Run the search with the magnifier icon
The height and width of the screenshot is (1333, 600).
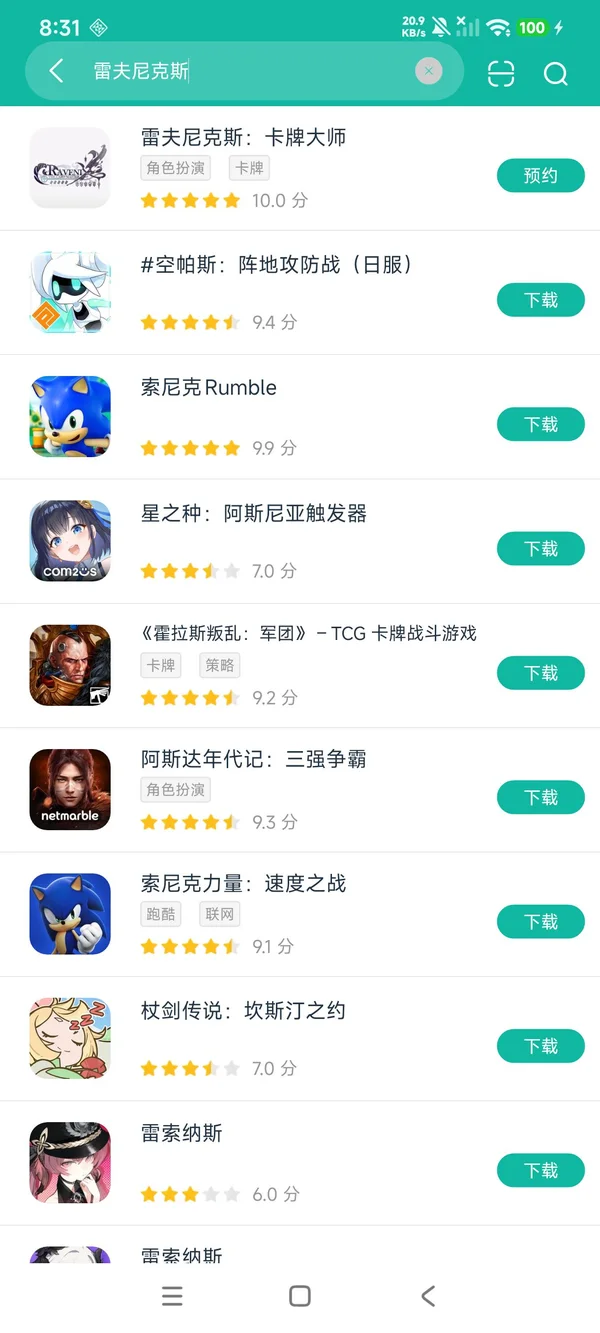click(555, 73)
